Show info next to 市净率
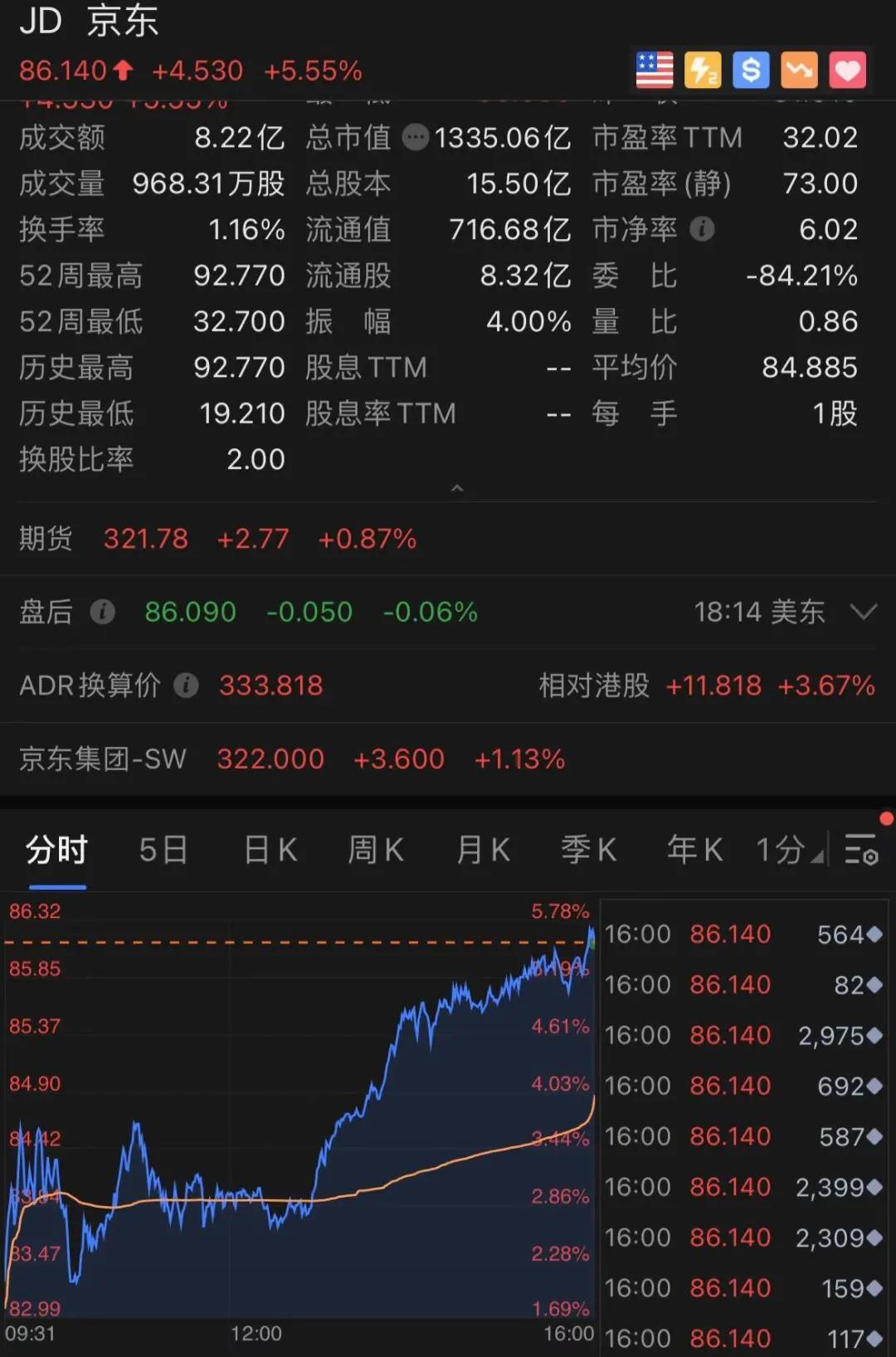 tap(702, 229)
